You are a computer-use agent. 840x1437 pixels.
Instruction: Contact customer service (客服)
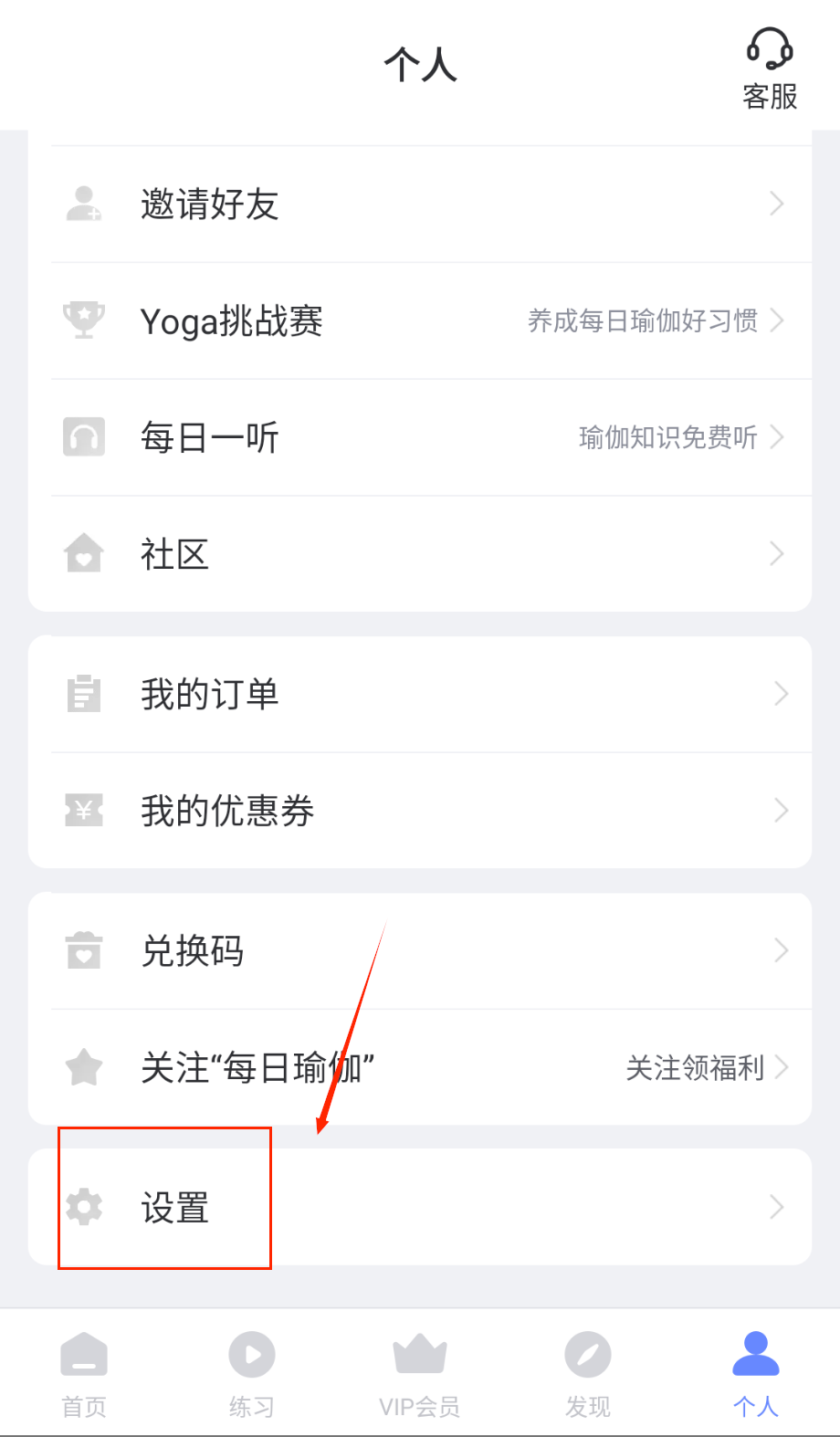[x=770, y=68]
